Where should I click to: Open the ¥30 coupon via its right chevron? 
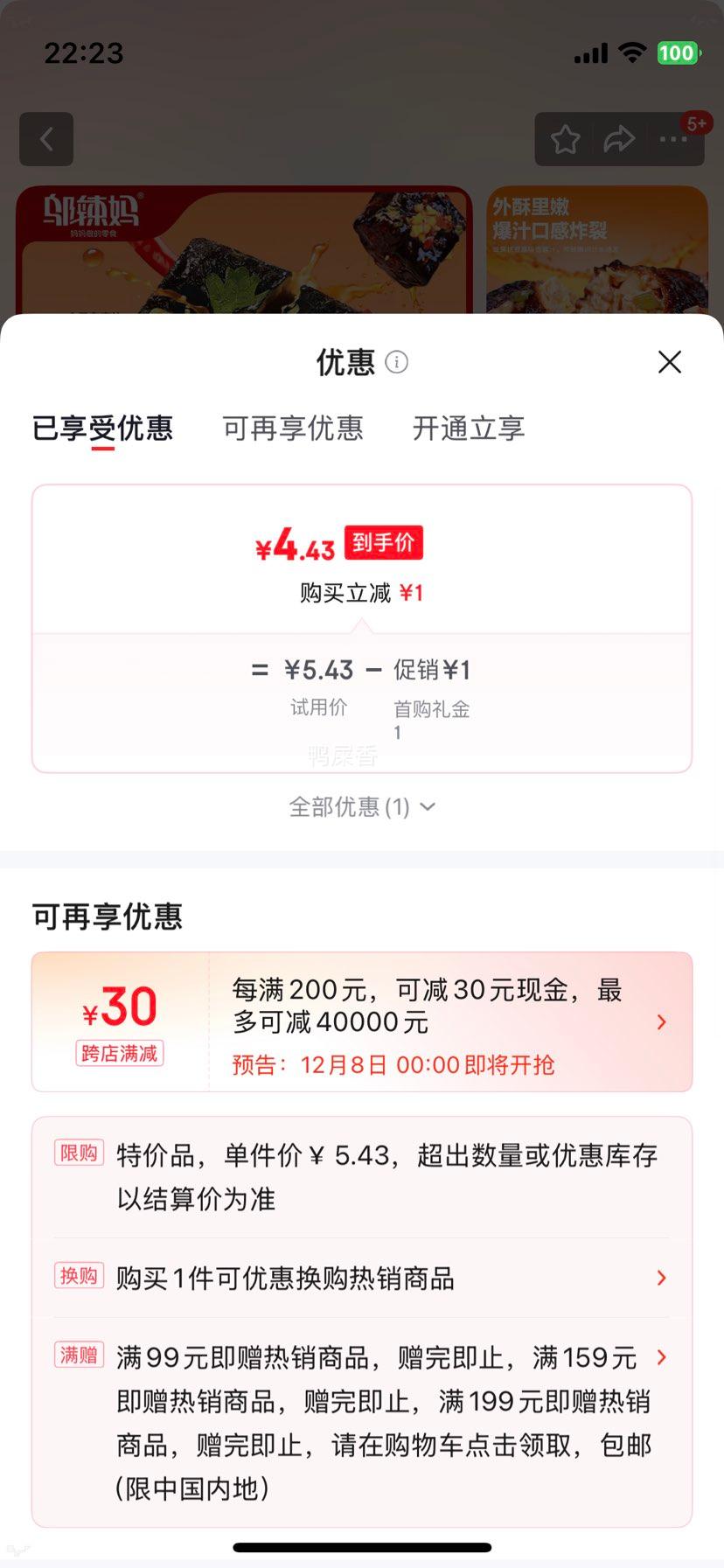tap(661, 1021)
